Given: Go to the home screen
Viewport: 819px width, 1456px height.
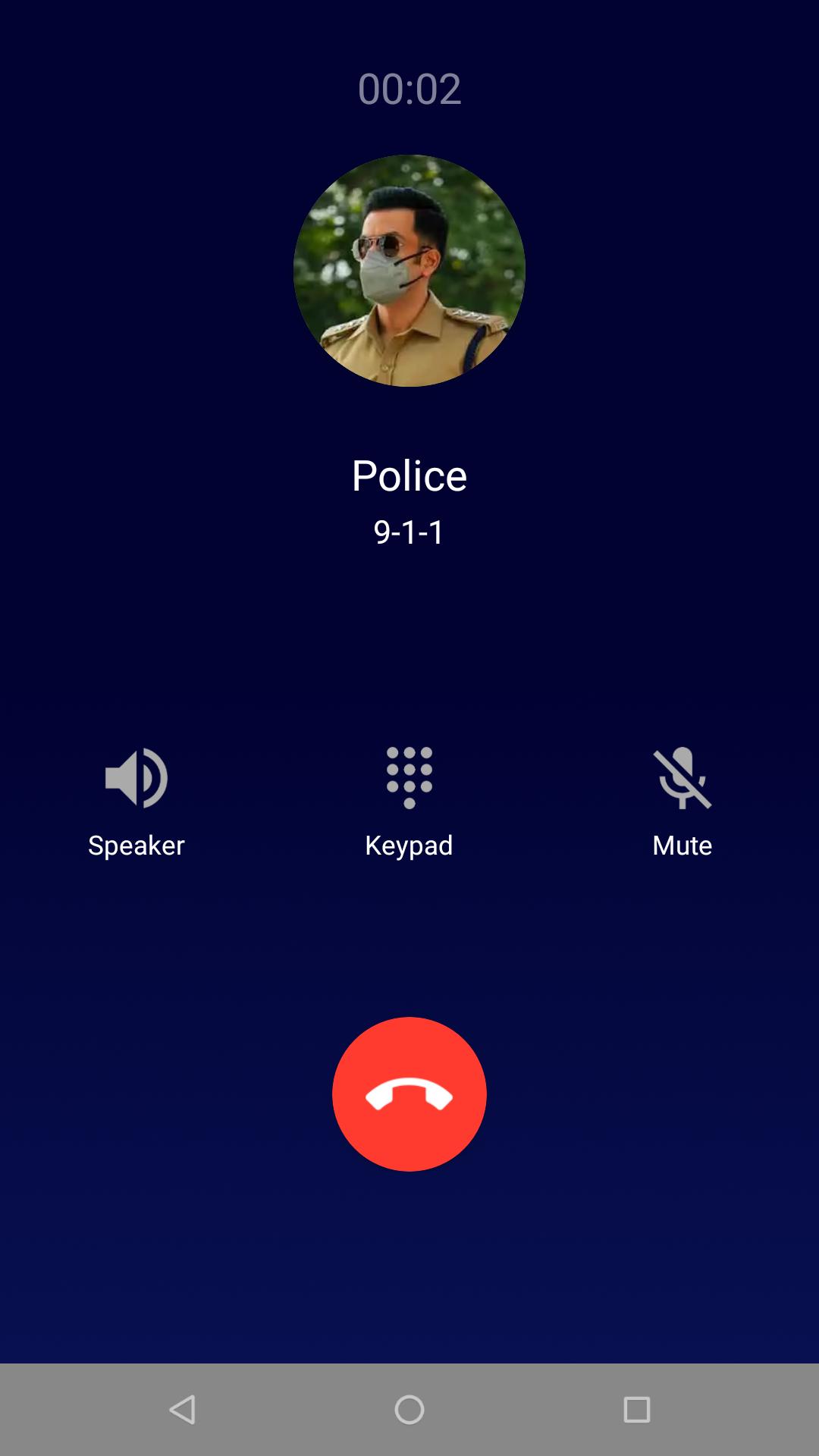Looking at the screenshot, I should pos(409,1410).
